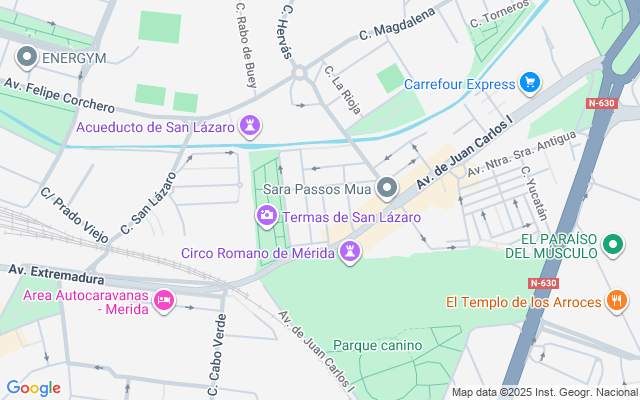Open the Google logo link
The height and width of the screenshot is (400, 640).
click(33, 388)
